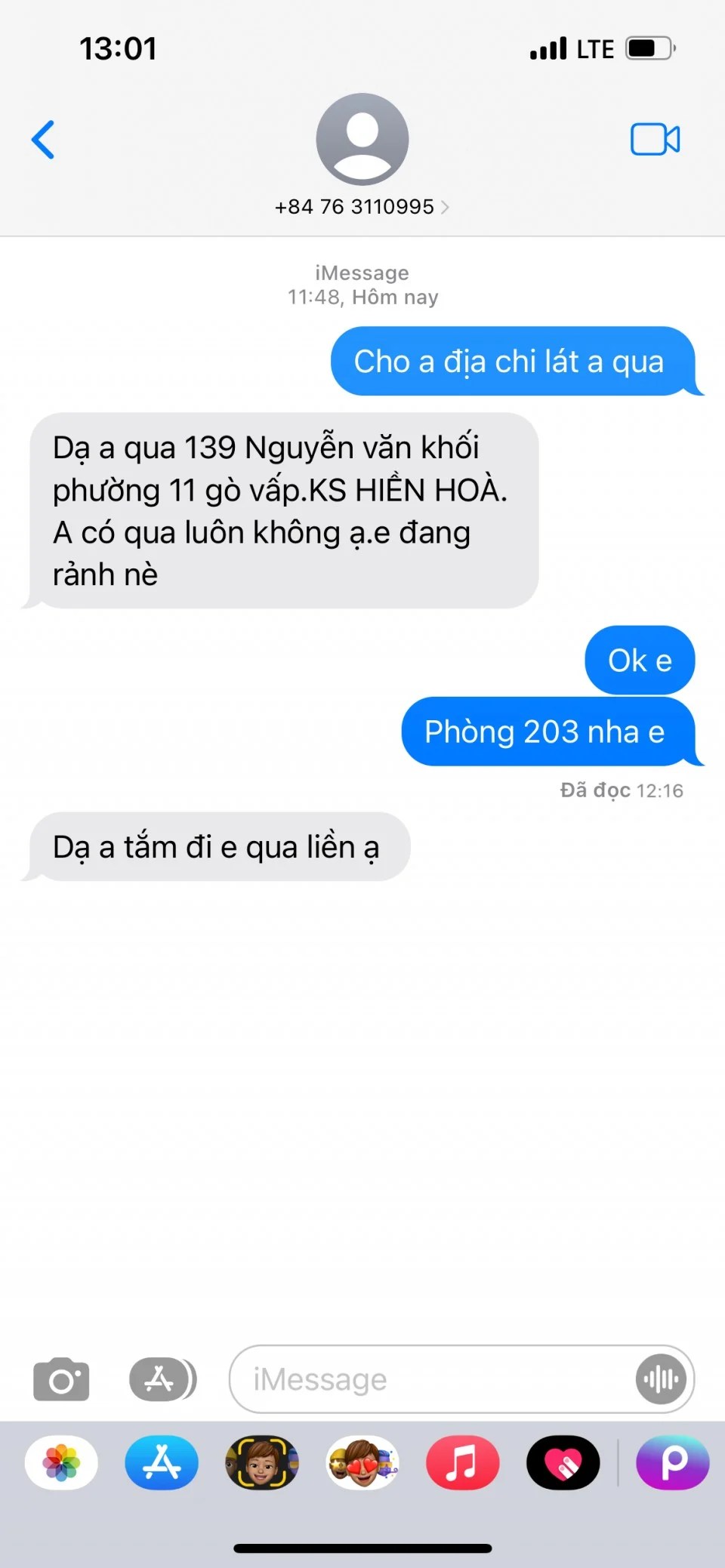This screenshot has height=1568, width=725.
Task: Open the camera to attach a photo
Action: (61, 1379)
